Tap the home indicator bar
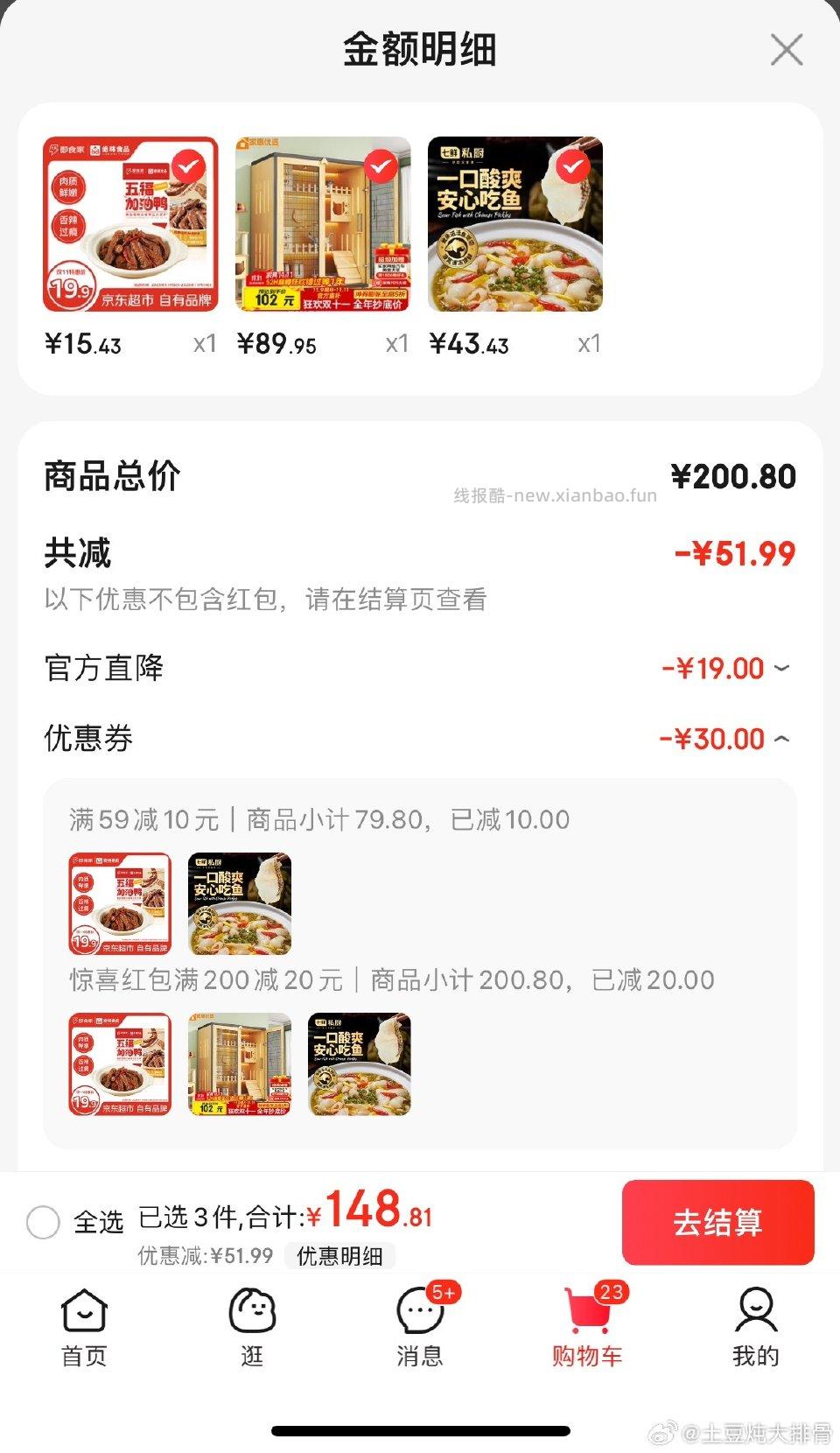 coord(420,1424)
